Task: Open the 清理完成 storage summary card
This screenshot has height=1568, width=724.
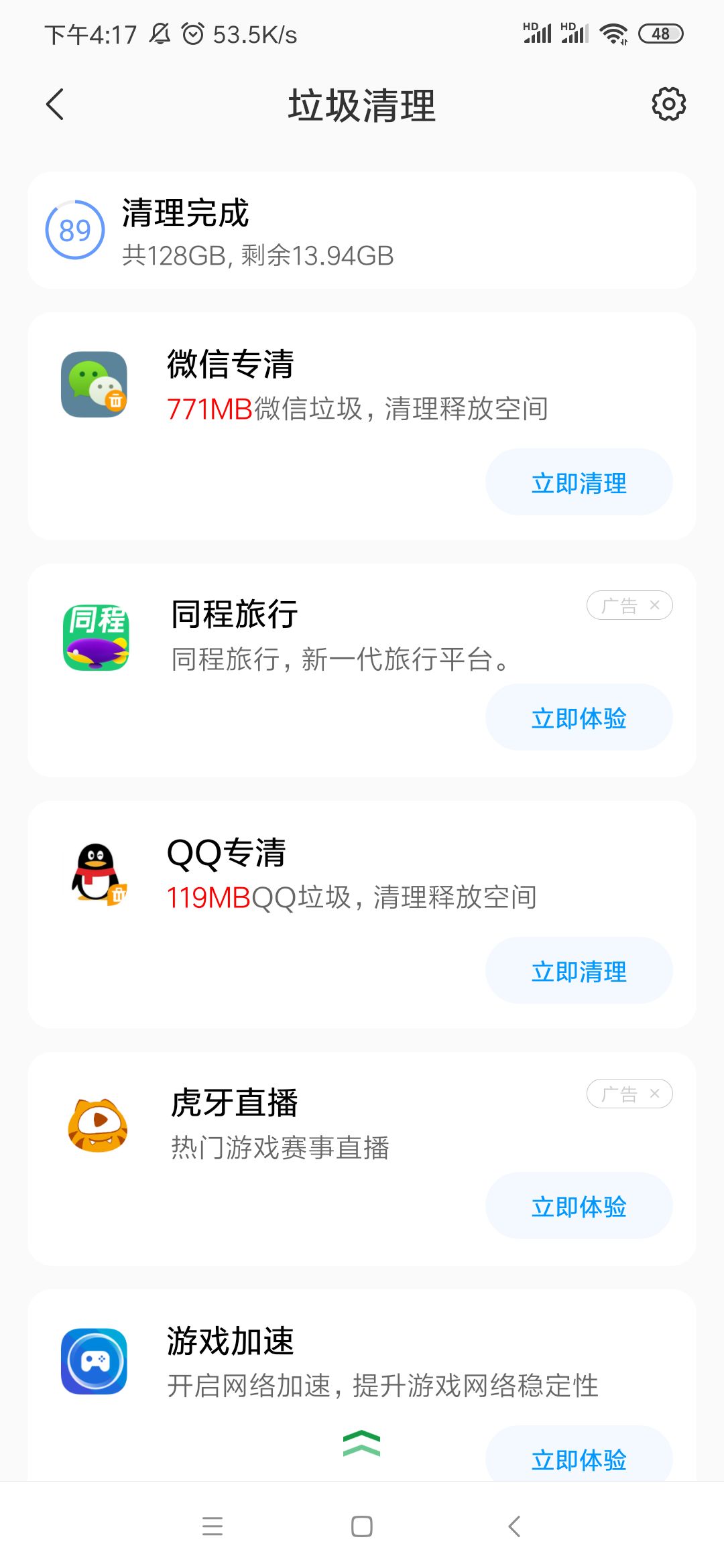Action: pyautogui.click(x=362, y=231)
